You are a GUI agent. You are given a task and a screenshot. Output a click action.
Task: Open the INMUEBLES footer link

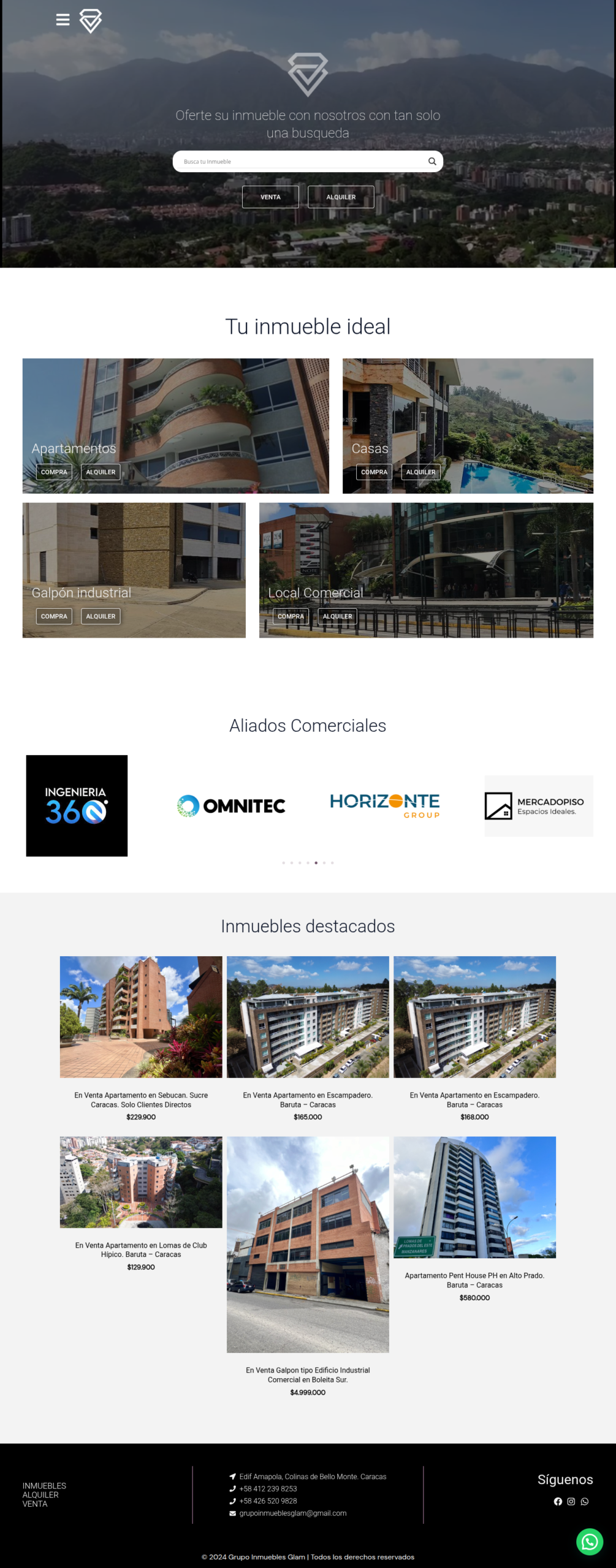pyautogui.click(x=44, y=1486)
